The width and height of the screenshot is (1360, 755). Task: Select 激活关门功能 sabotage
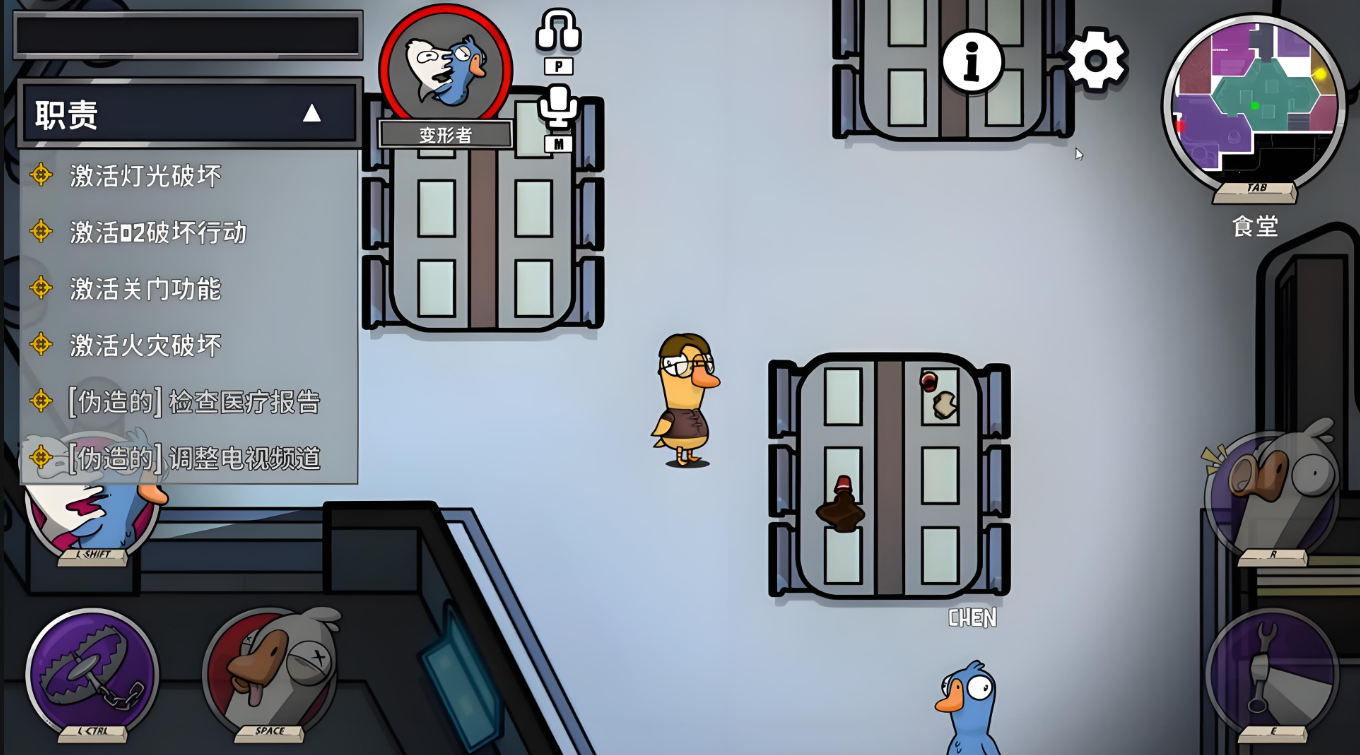point(145,289)
